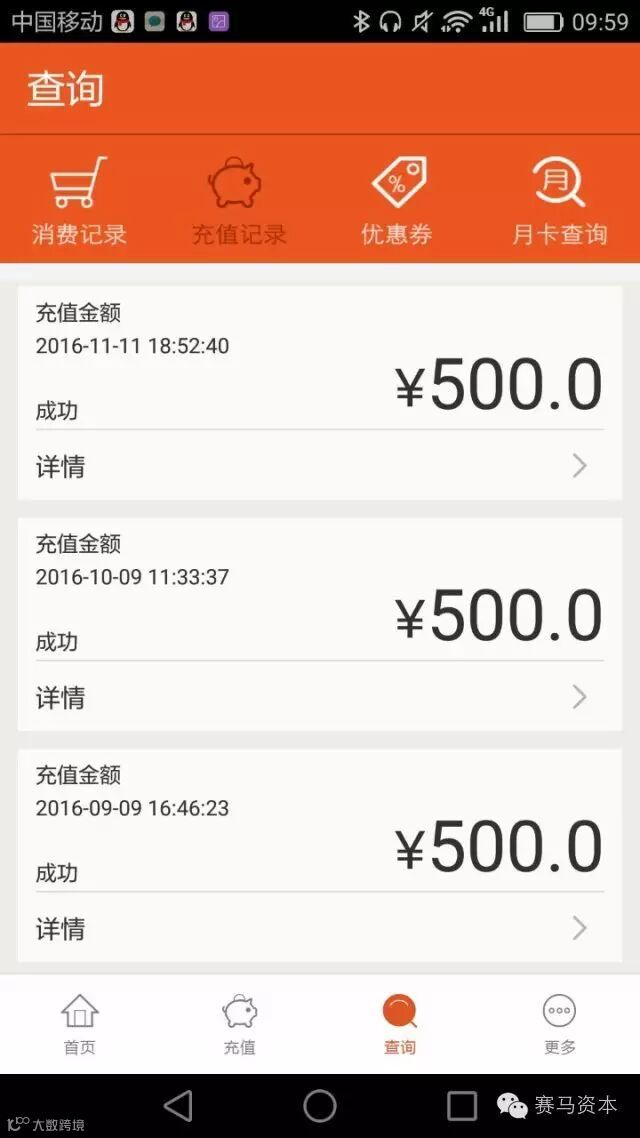
Task: Switch to the 消费记录 tab
Action: [79, 201]
